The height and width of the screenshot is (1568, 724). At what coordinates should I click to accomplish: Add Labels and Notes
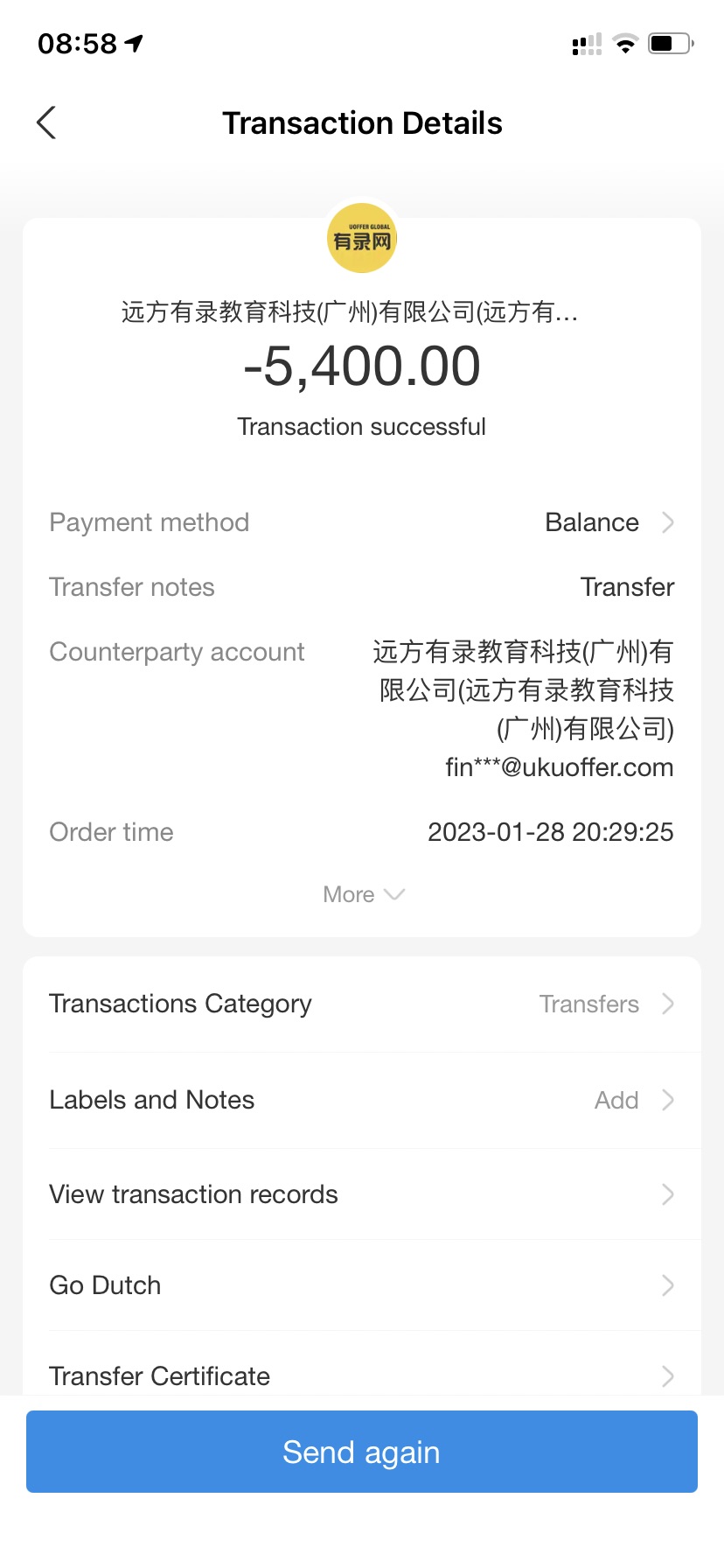[x=362, y=1100]
